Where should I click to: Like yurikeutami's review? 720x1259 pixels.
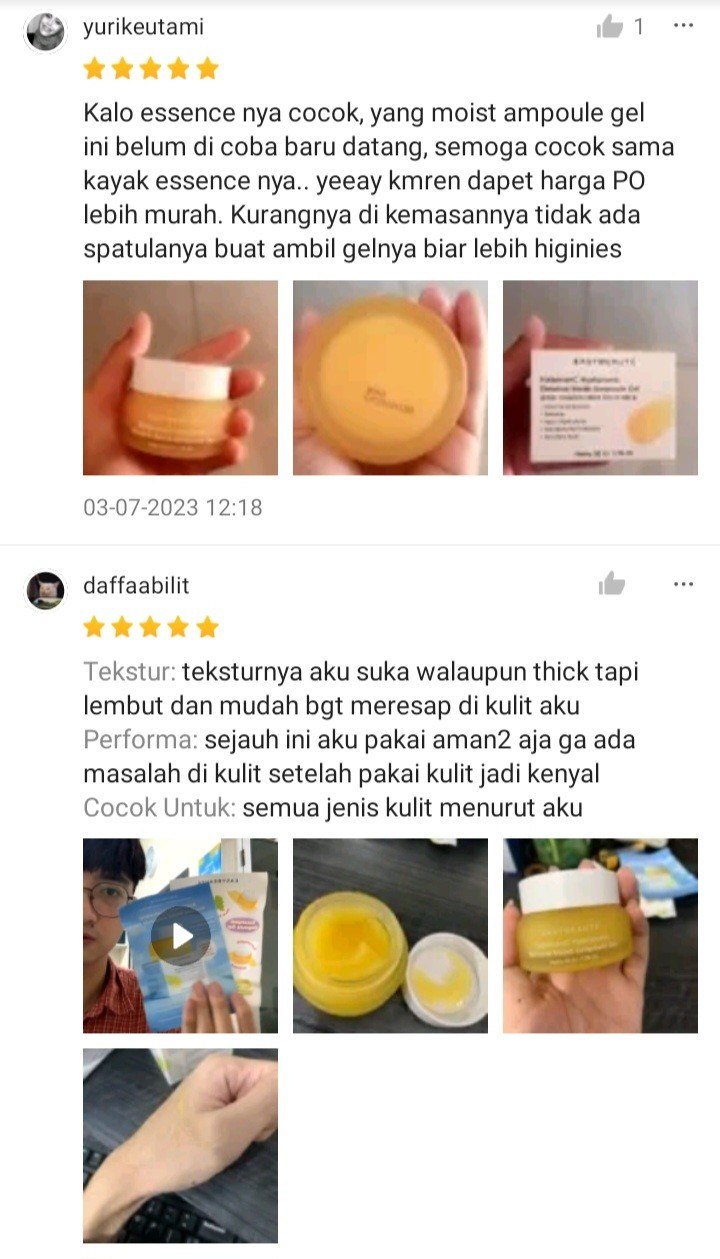pyautogui.click(x=610, y=27)
